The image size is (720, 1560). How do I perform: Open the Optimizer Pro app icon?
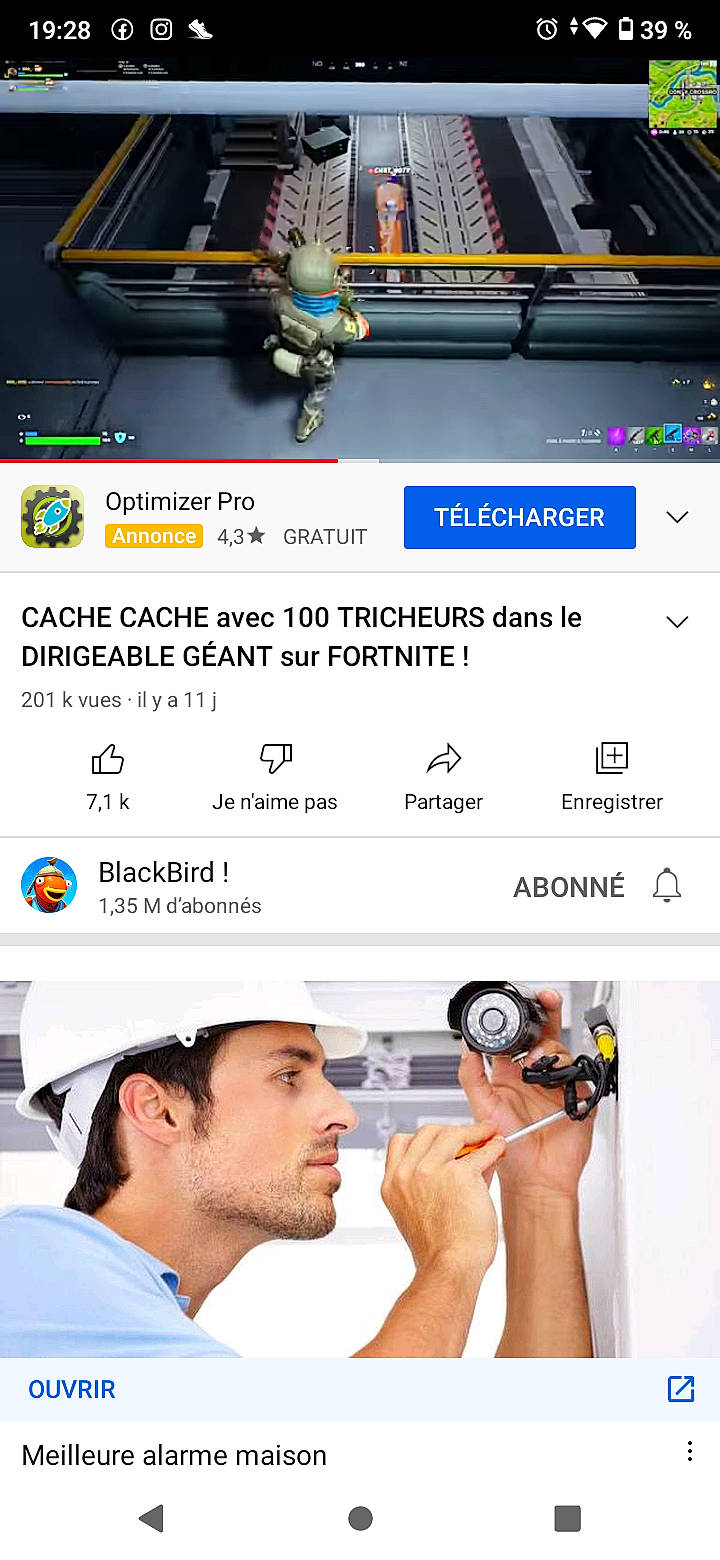pos(52,517)
